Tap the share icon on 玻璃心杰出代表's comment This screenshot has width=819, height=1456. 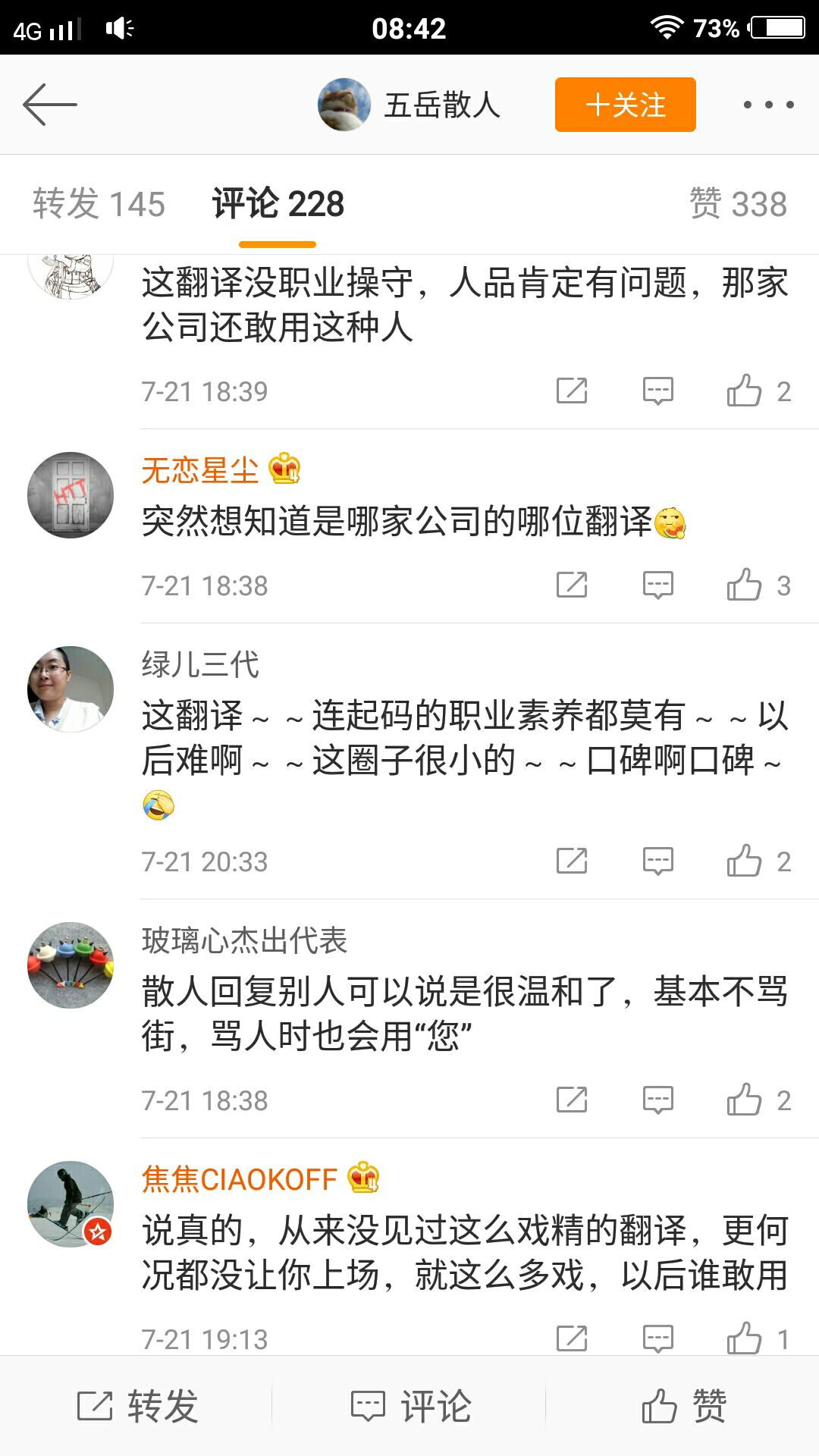[574, 1101]
